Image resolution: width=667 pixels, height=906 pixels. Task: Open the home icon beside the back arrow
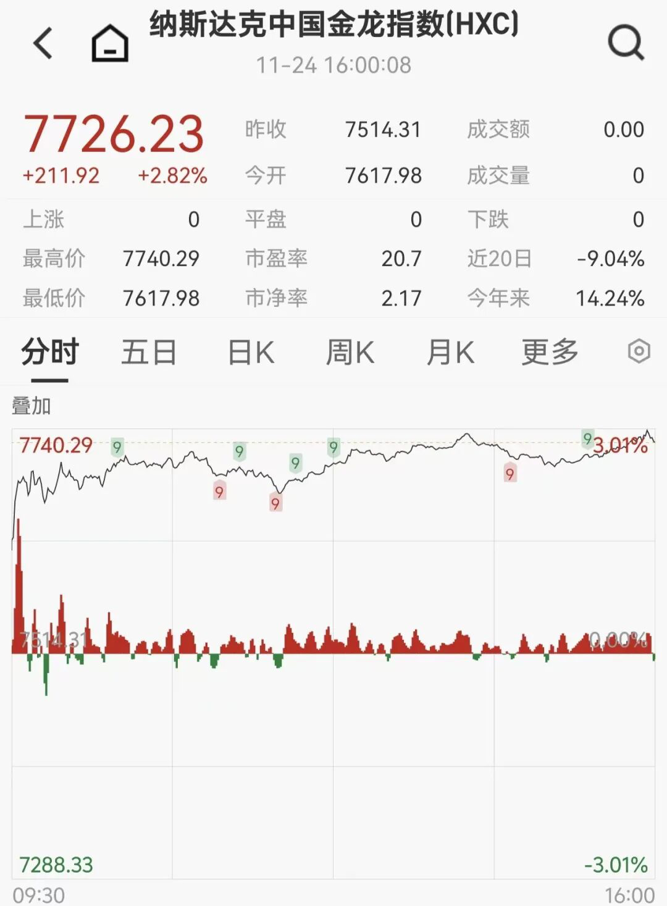click(x=110, y=43)
